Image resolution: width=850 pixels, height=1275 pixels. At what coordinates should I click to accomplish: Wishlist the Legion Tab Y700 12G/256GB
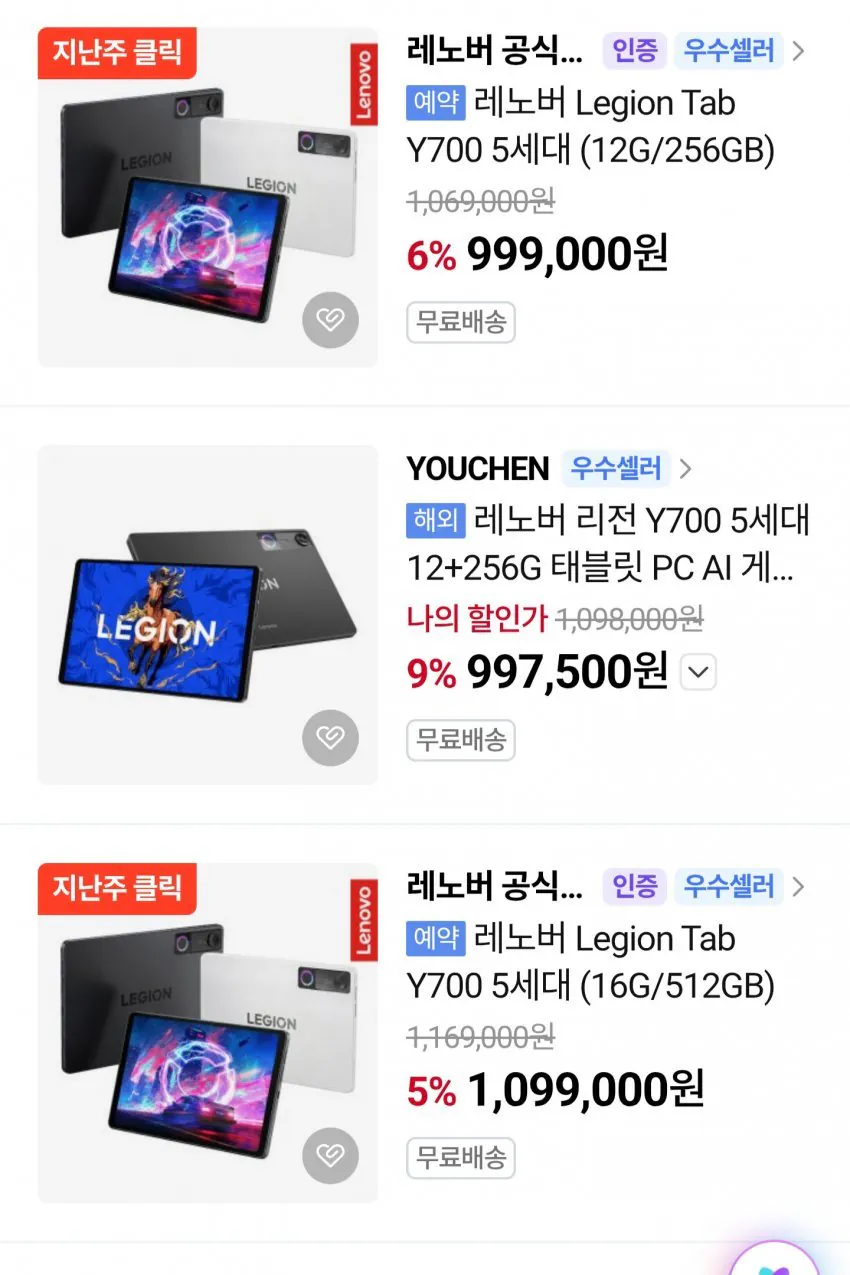(330, 321)
